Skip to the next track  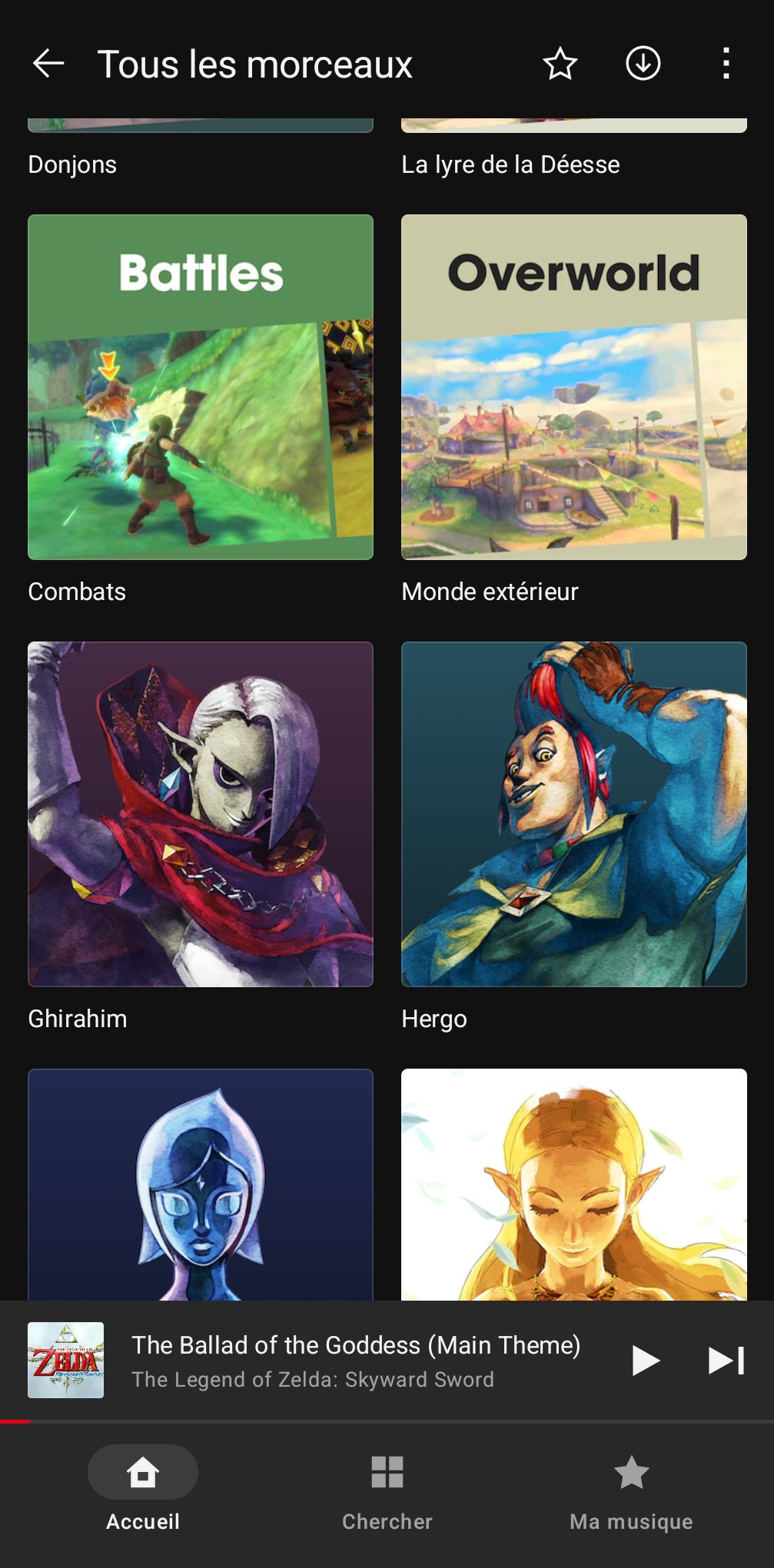click(x=726, y=1361)
